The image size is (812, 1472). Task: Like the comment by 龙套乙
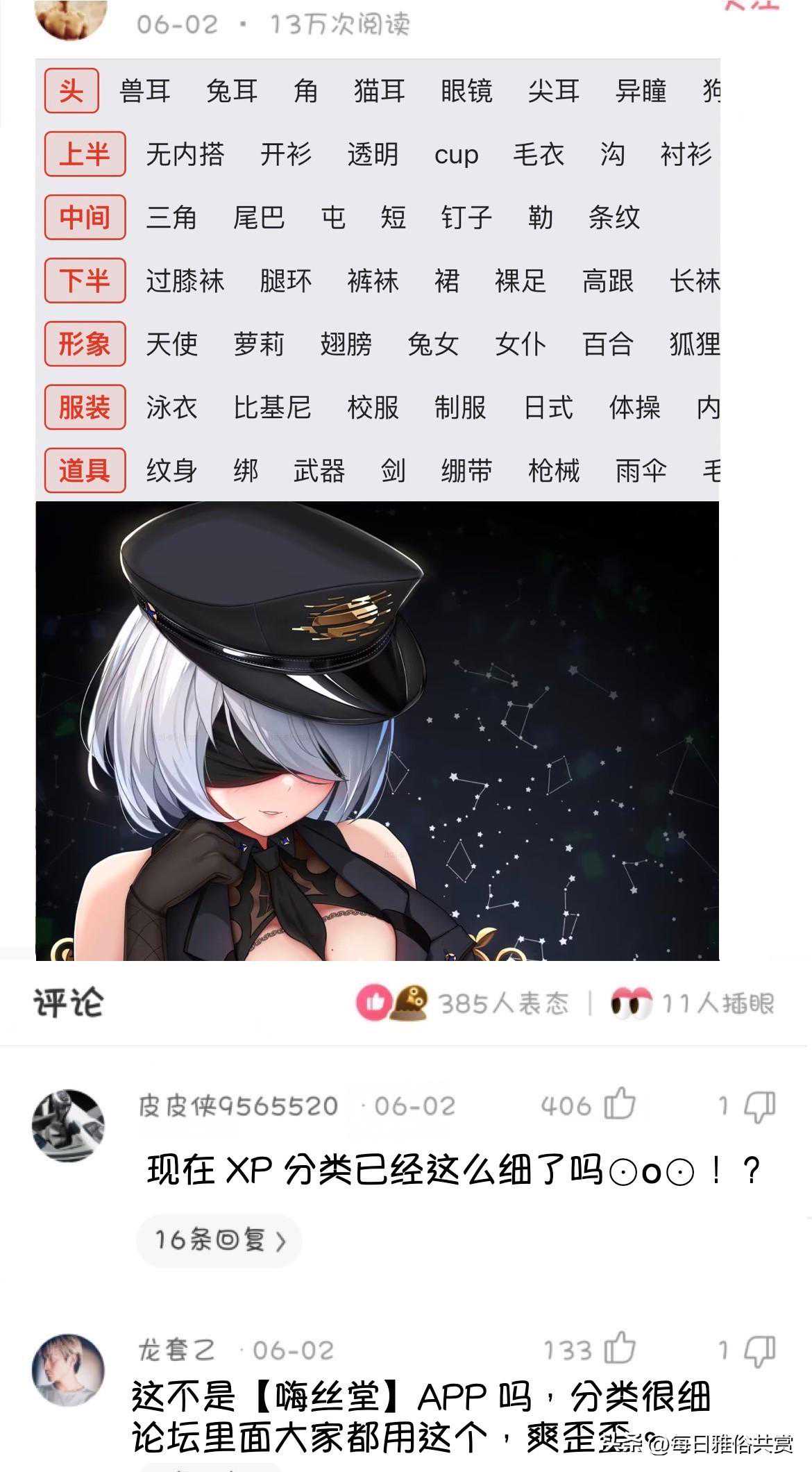(619, 1349)
